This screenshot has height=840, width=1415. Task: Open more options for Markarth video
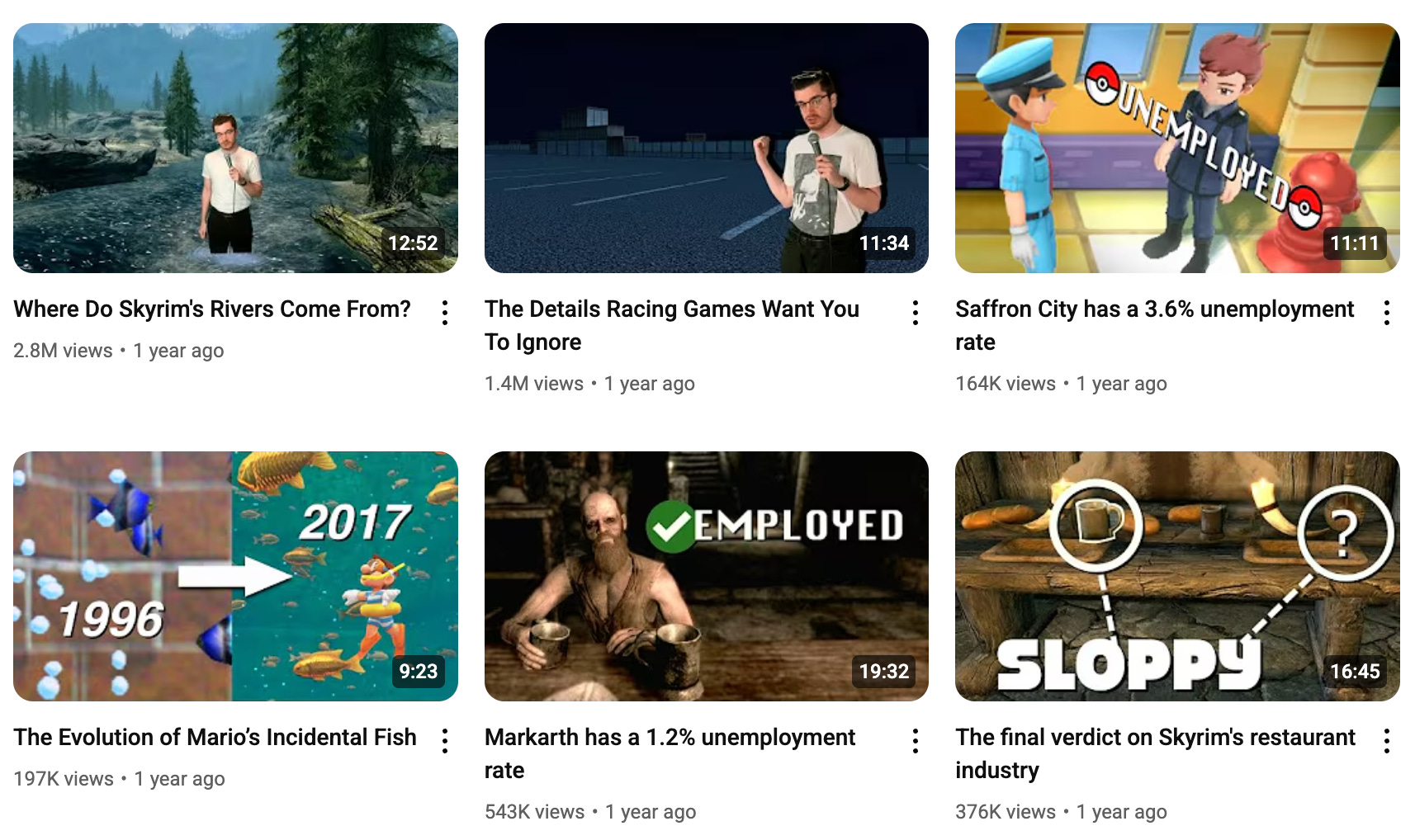(916, 741)
